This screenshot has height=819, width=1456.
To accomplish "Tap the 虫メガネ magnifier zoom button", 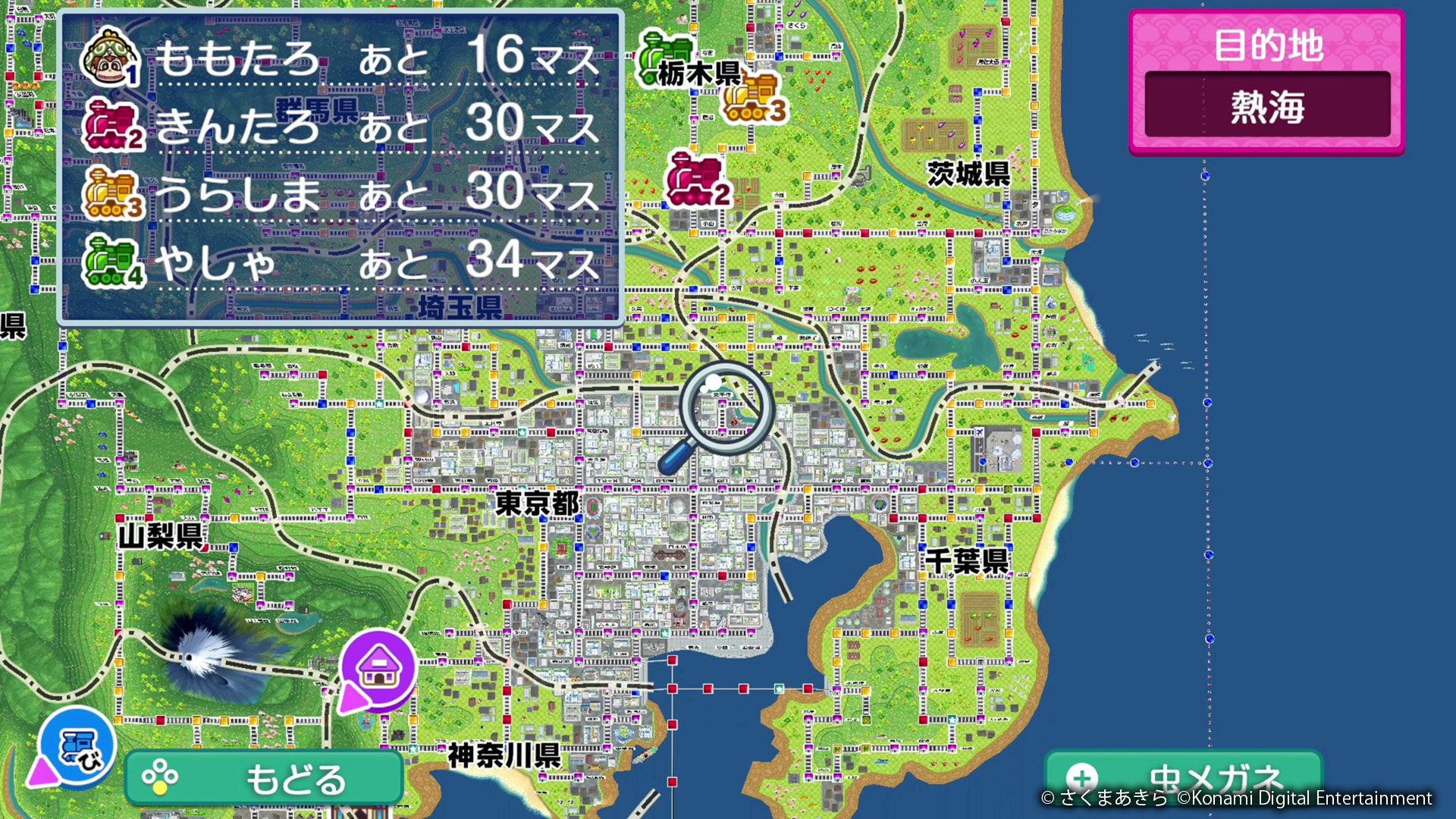I will click(1183, 777).
